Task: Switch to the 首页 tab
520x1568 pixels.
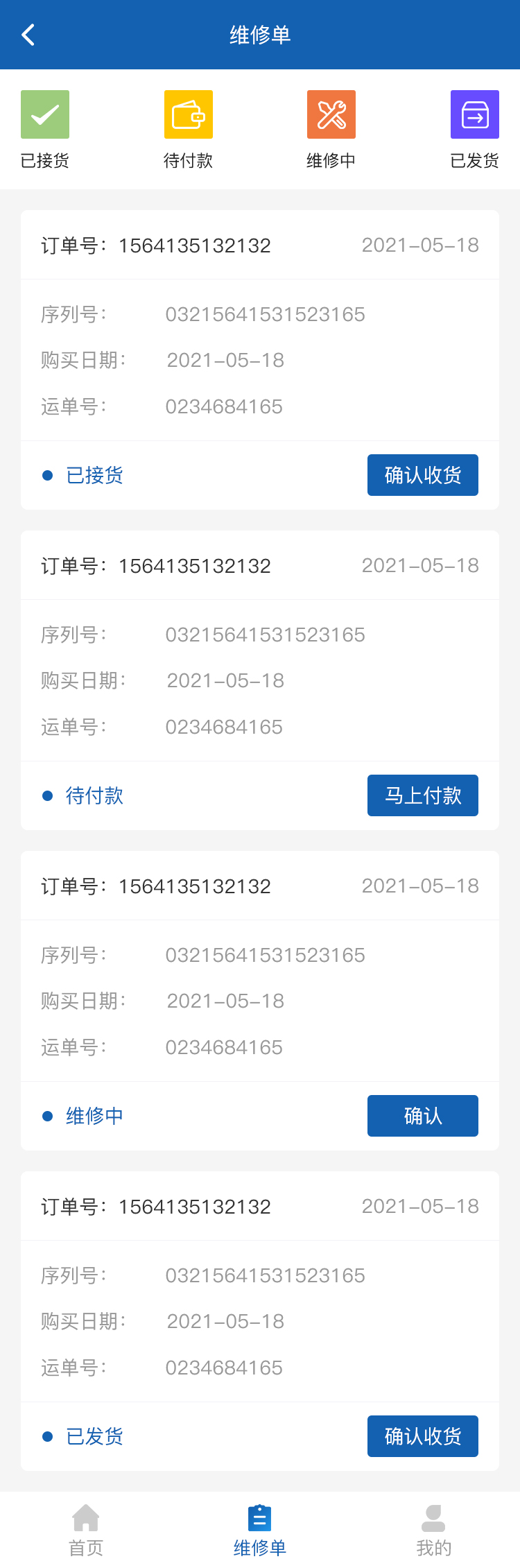Action: pos(86,1528)
